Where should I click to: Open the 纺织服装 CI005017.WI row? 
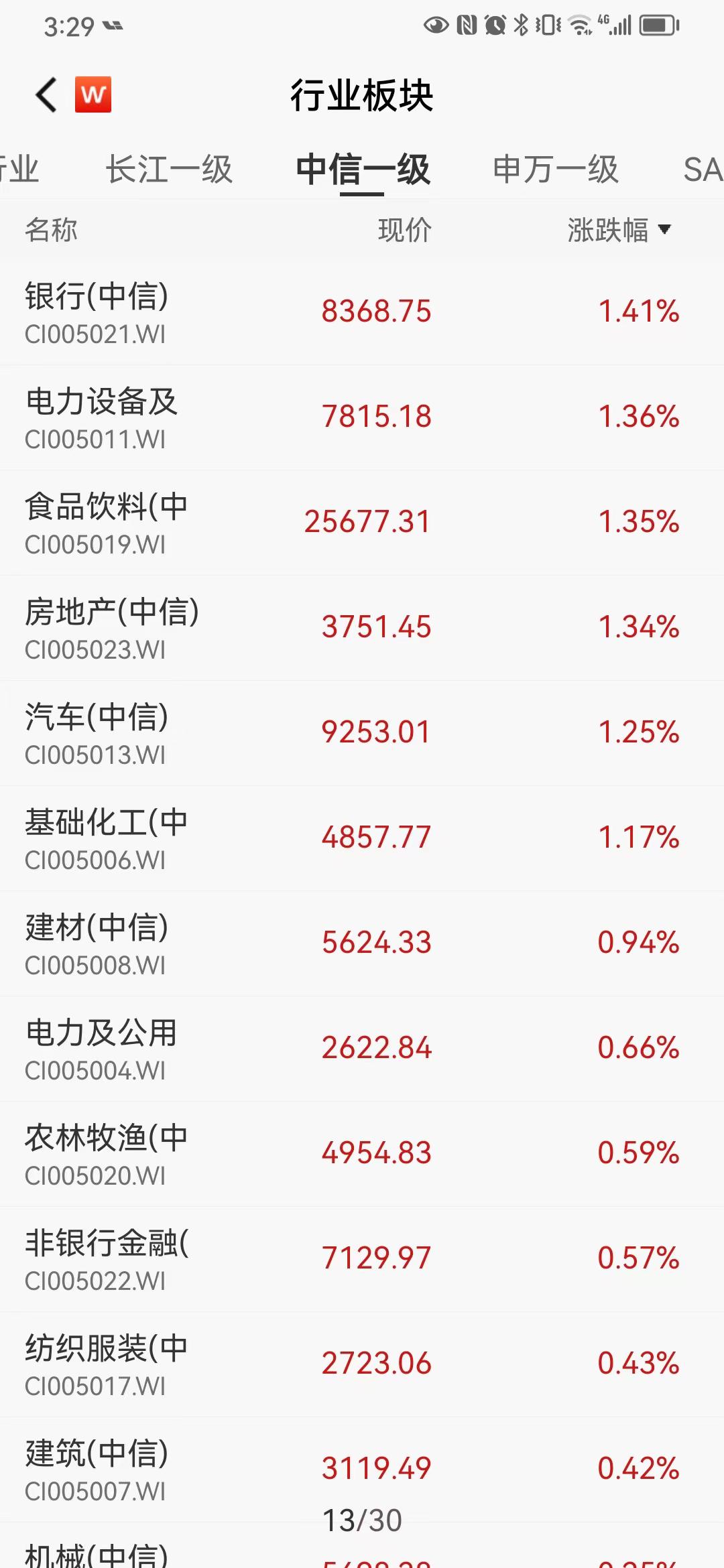click(362, 1364)
